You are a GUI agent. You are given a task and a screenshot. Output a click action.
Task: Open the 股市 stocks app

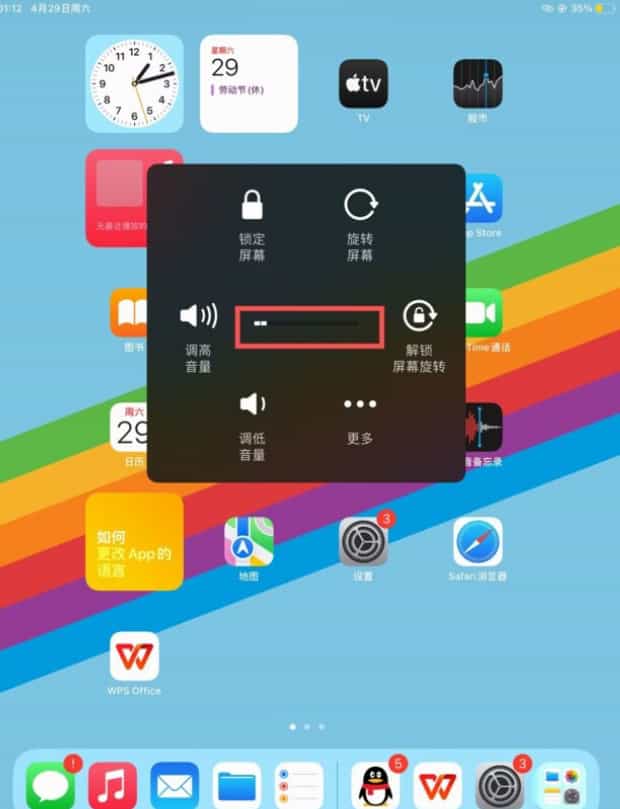click(477, 84)
